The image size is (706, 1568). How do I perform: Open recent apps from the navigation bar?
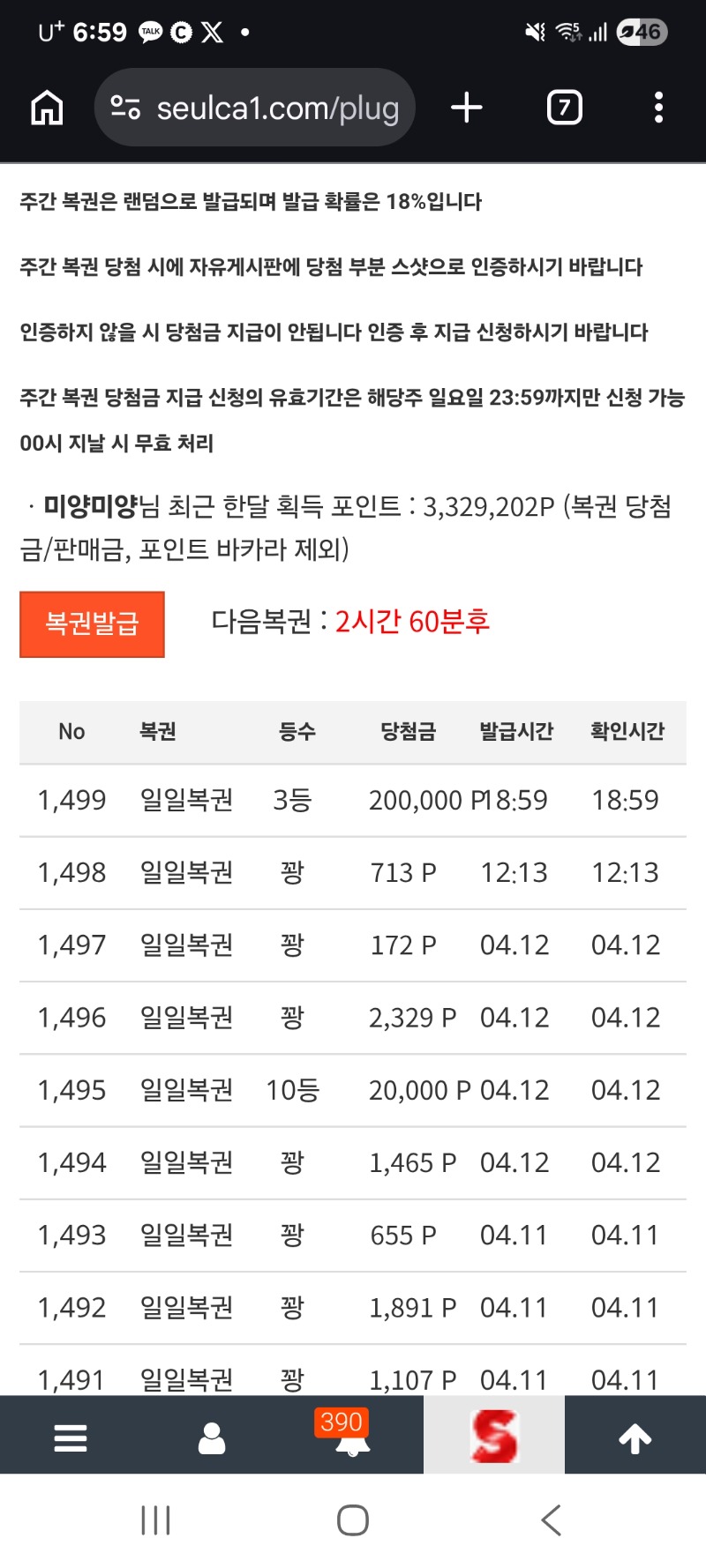tap(155, 1520)
